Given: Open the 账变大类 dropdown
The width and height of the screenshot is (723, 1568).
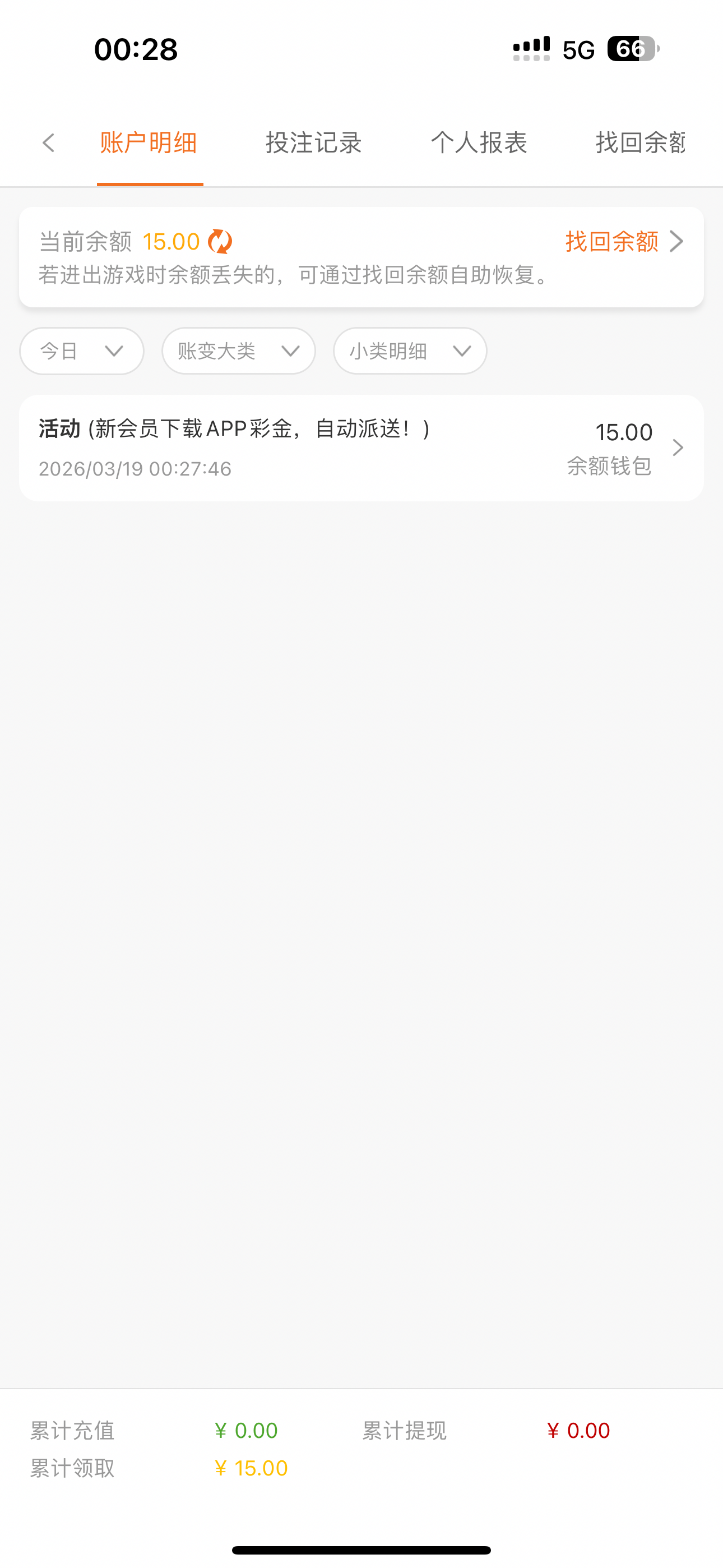Looking at the screenshot, I should [x=239, y=351].
